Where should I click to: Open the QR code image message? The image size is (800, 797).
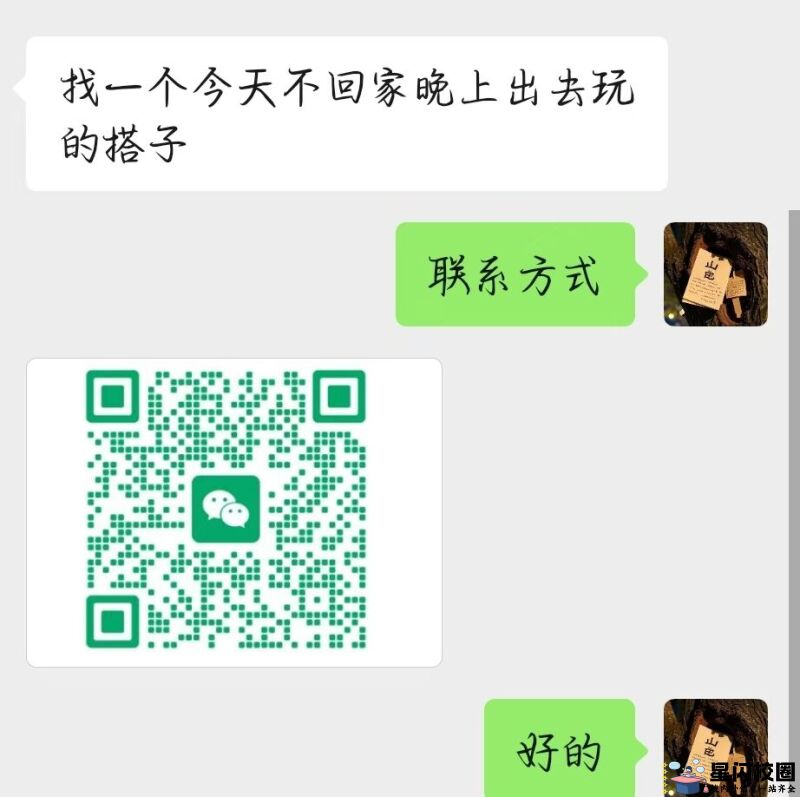click(x=233, y=512)
